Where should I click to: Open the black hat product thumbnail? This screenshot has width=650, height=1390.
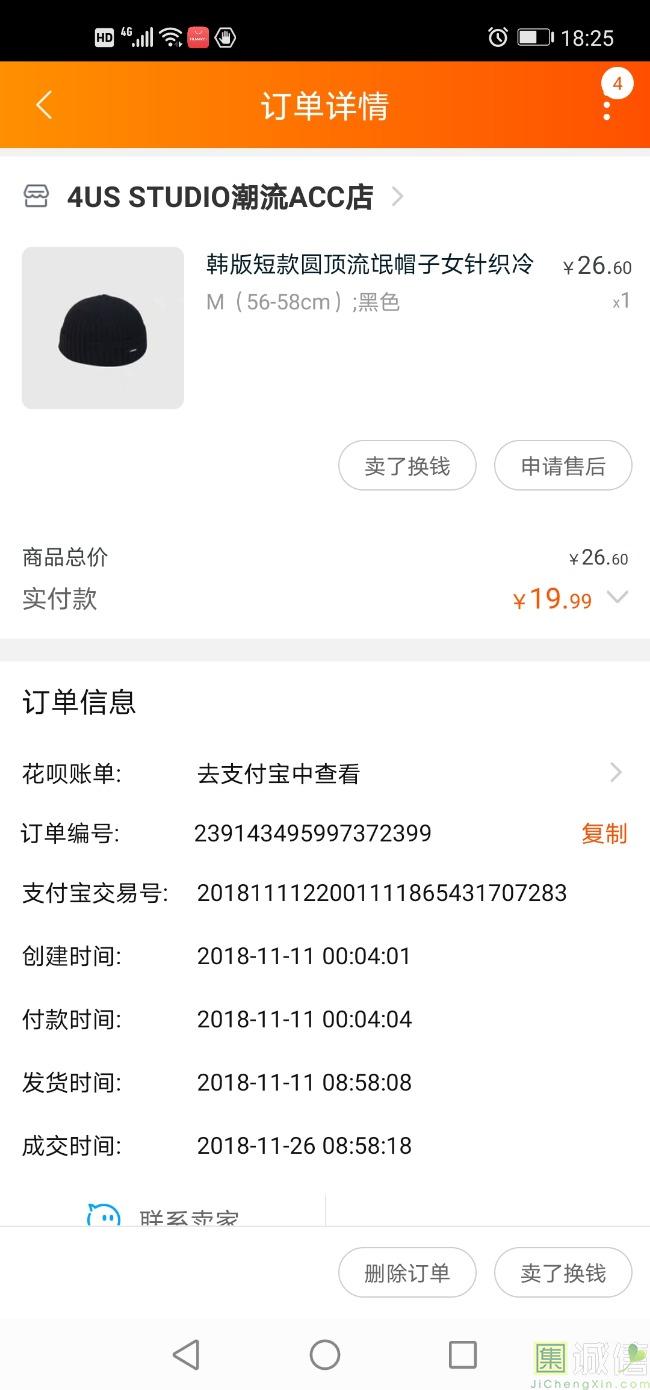[103, 328]
